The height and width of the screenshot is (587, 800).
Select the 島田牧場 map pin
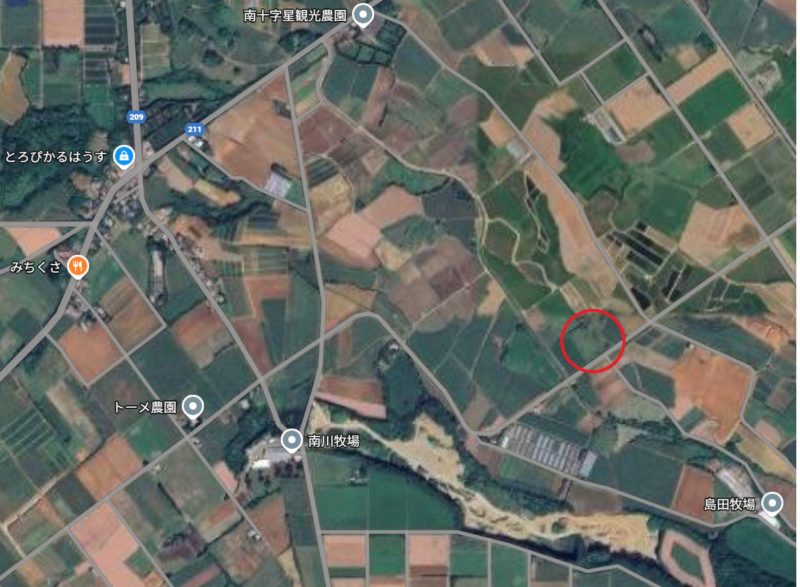771,503
